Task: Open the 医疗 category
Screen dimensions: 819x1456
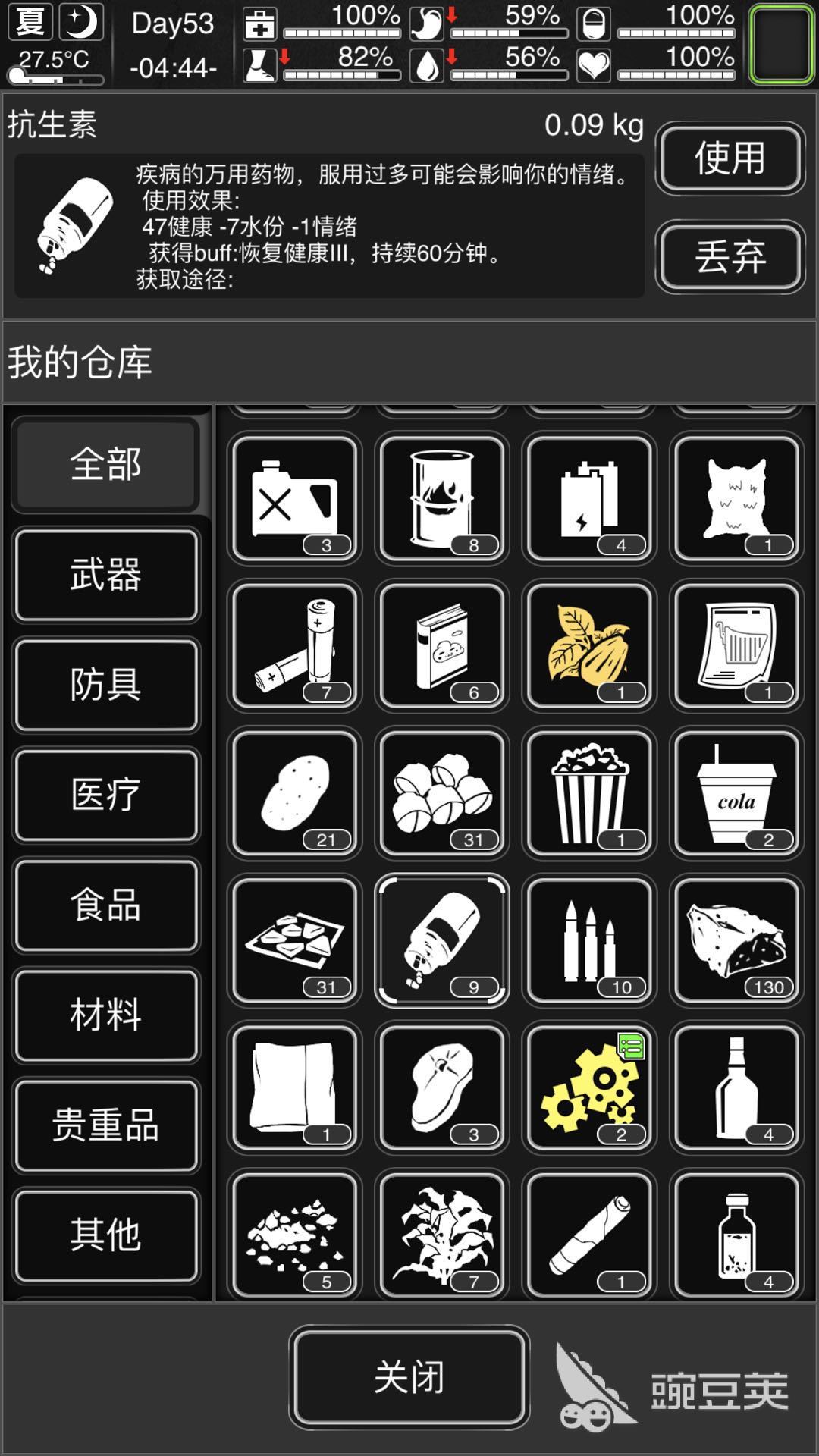Action: click(x=106, y=795)
